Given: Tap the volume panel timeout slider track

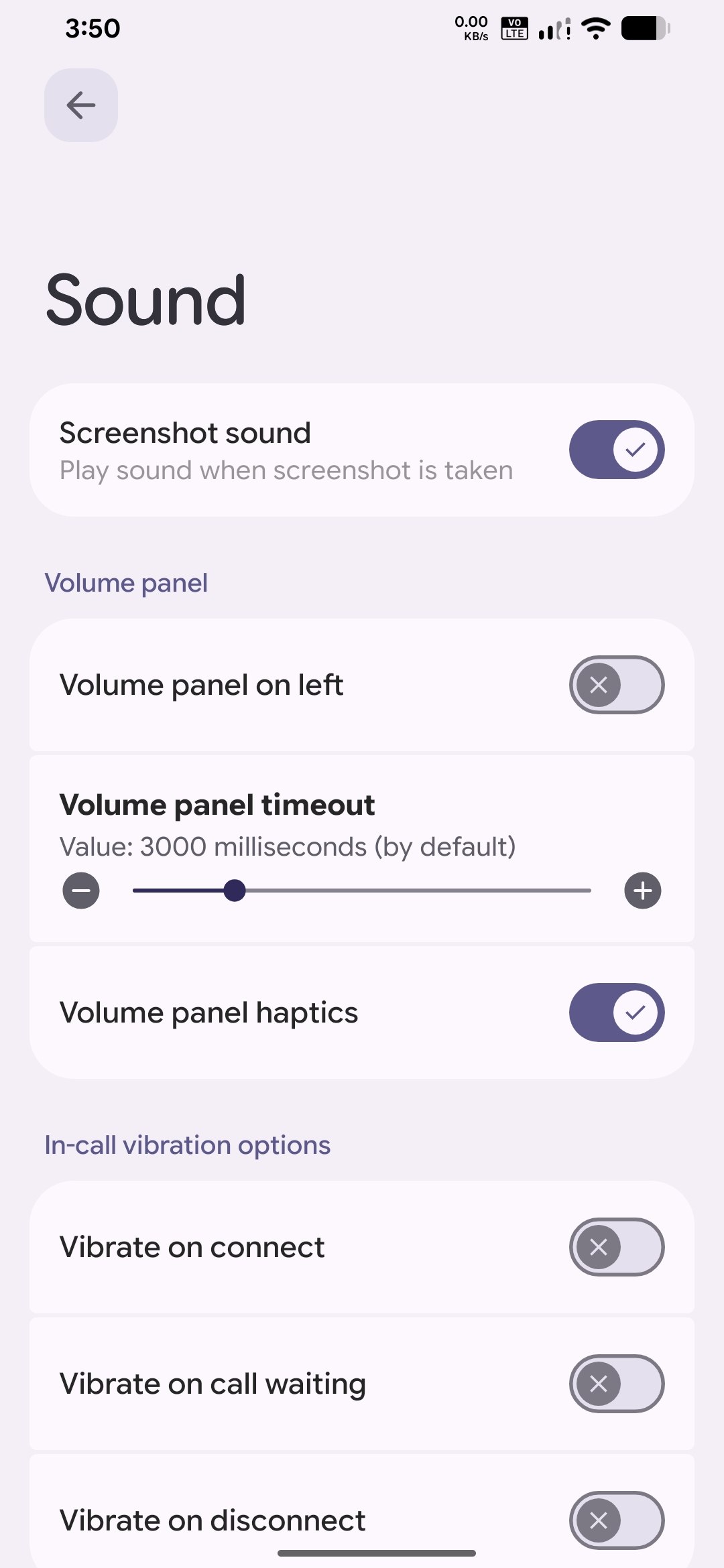Looking at the screenshot, I should pyautogui.click(x=362, y=891).
